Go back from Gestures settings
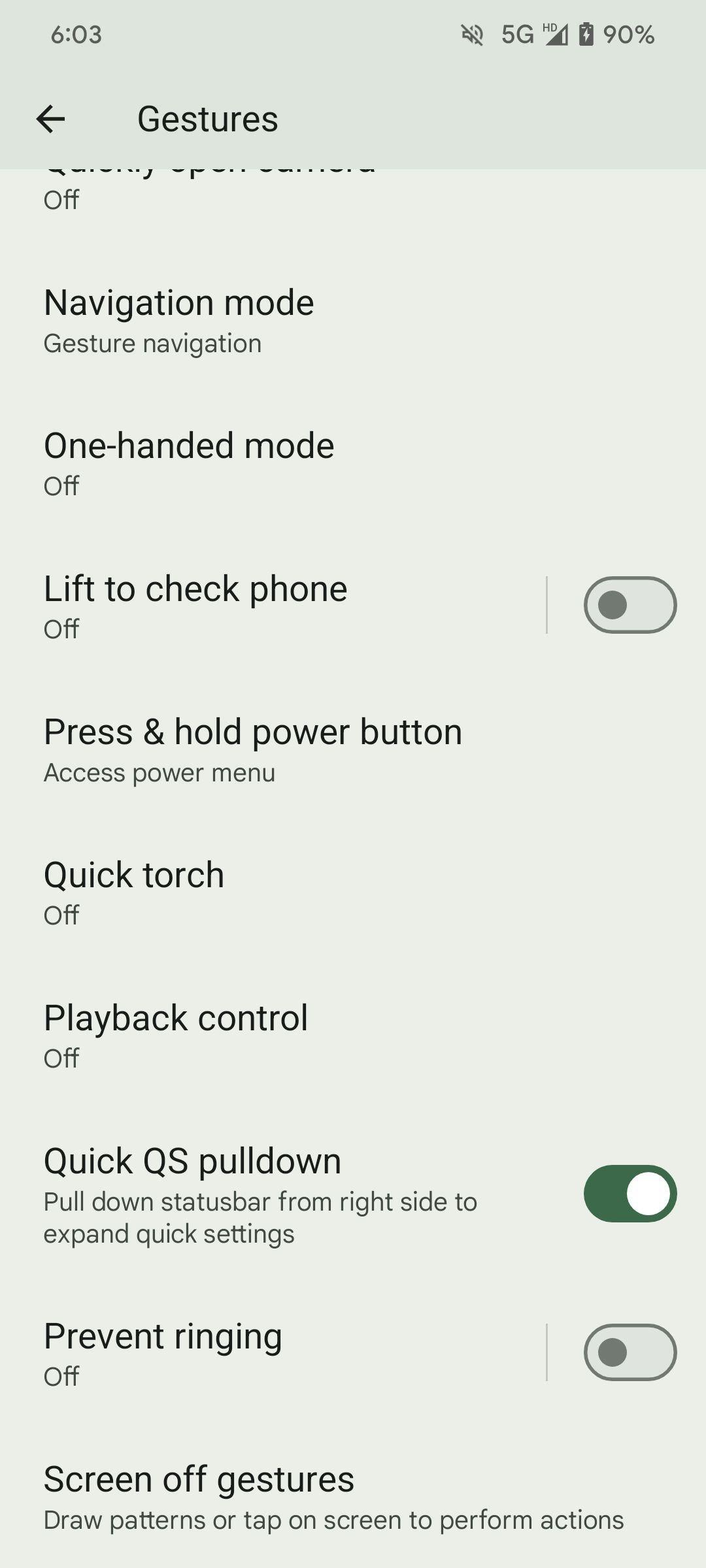 click(x=50, y=119)
